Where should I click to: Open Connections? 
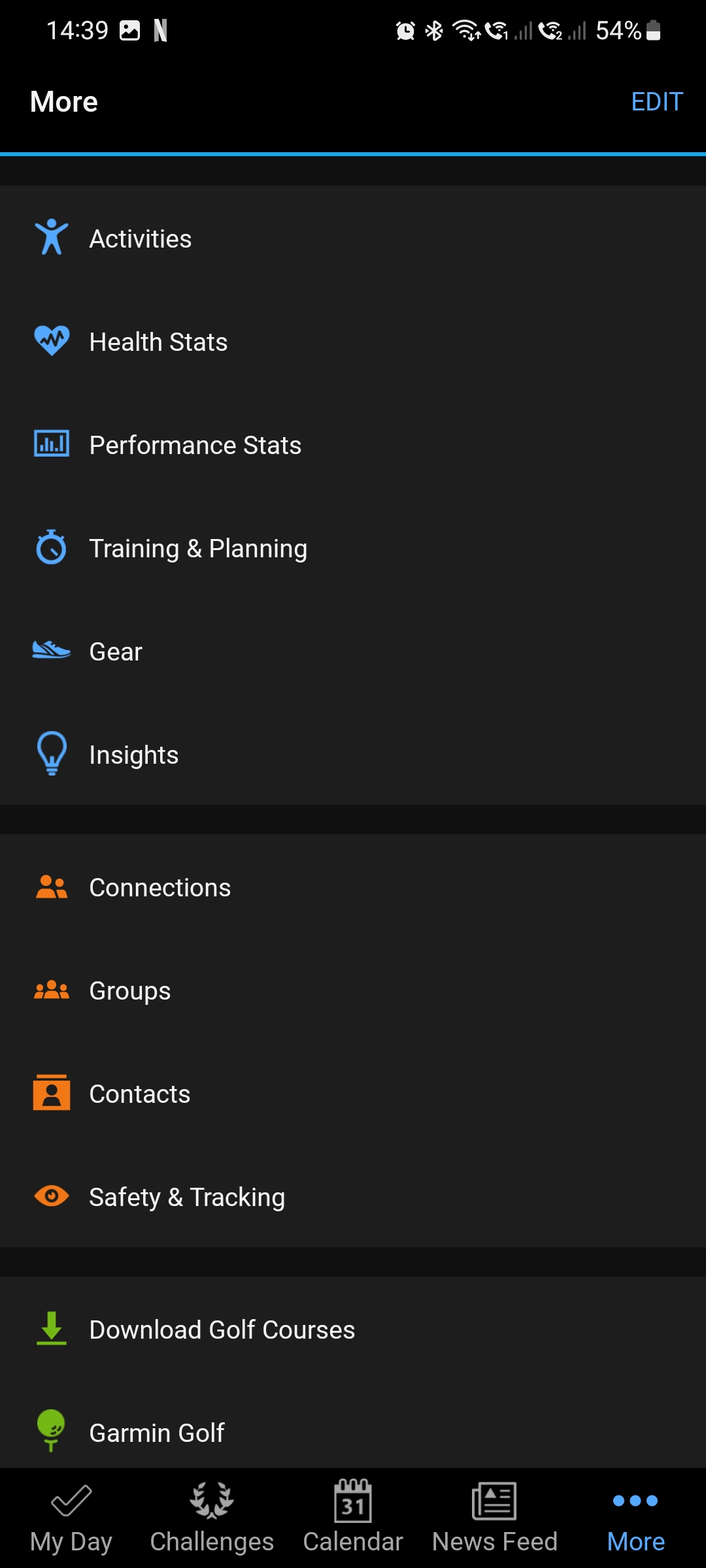tap(353, 887)
